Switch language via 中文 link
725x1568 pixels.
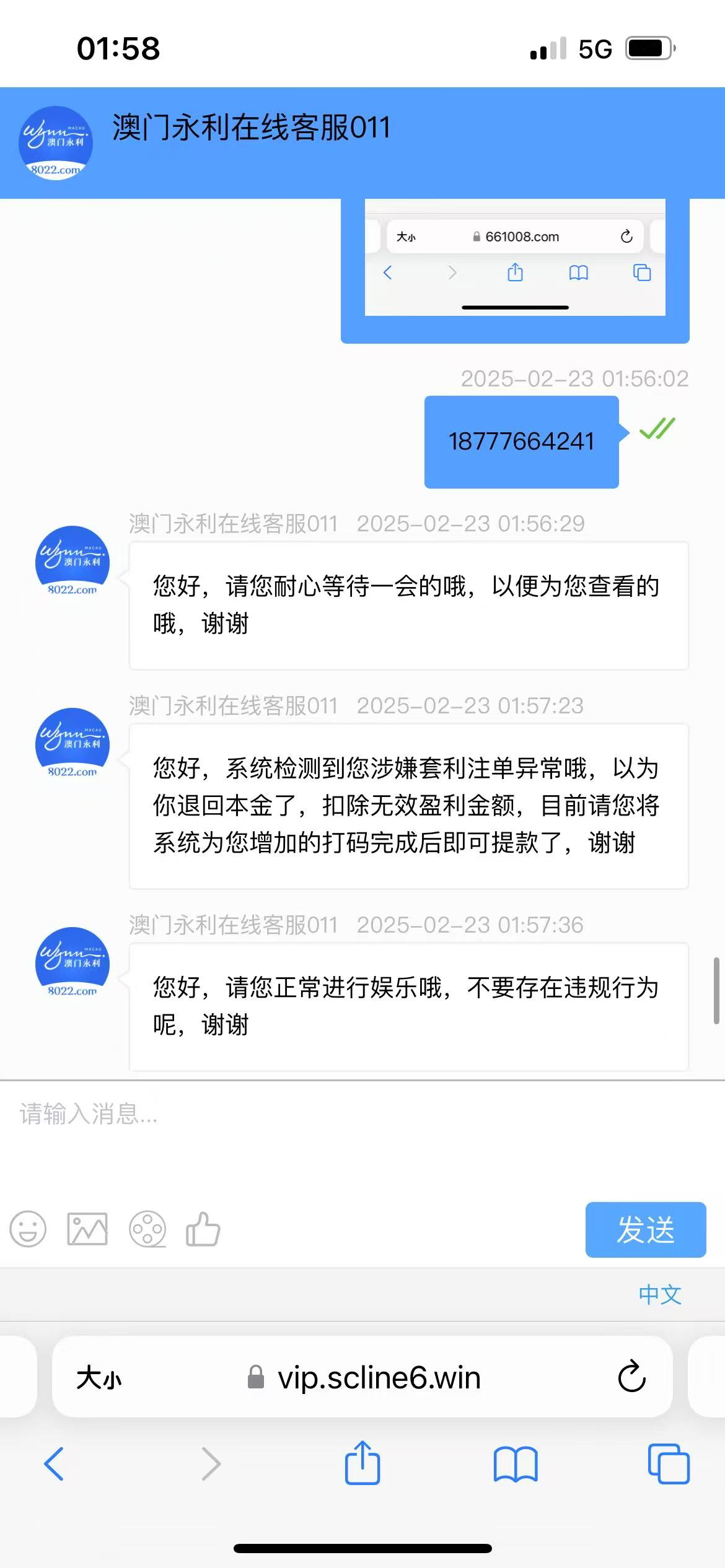pos(660,1294)
